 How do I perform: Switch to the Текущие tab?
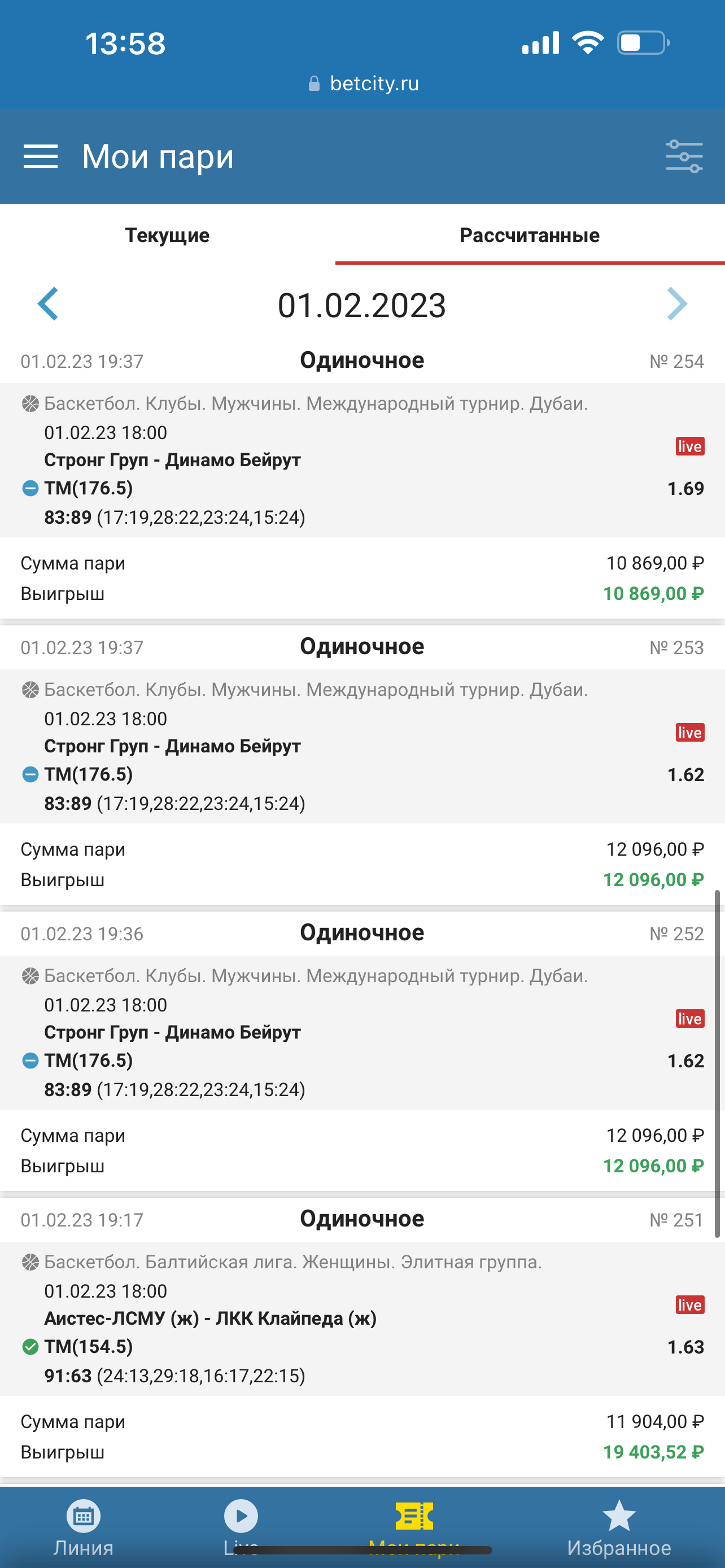(x=167, y=235)
